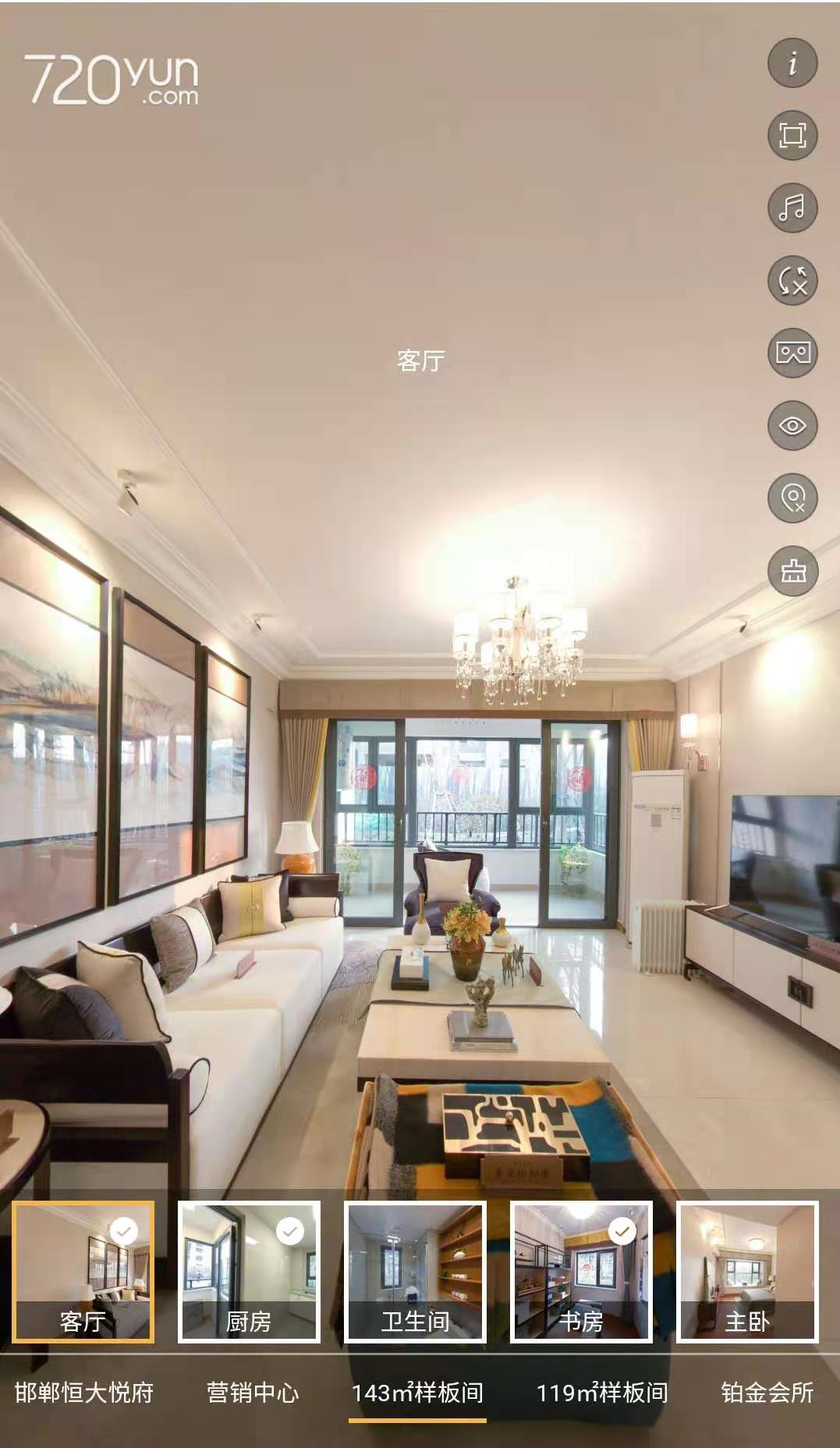View the 主卧 scene

tap(747, 1272)
